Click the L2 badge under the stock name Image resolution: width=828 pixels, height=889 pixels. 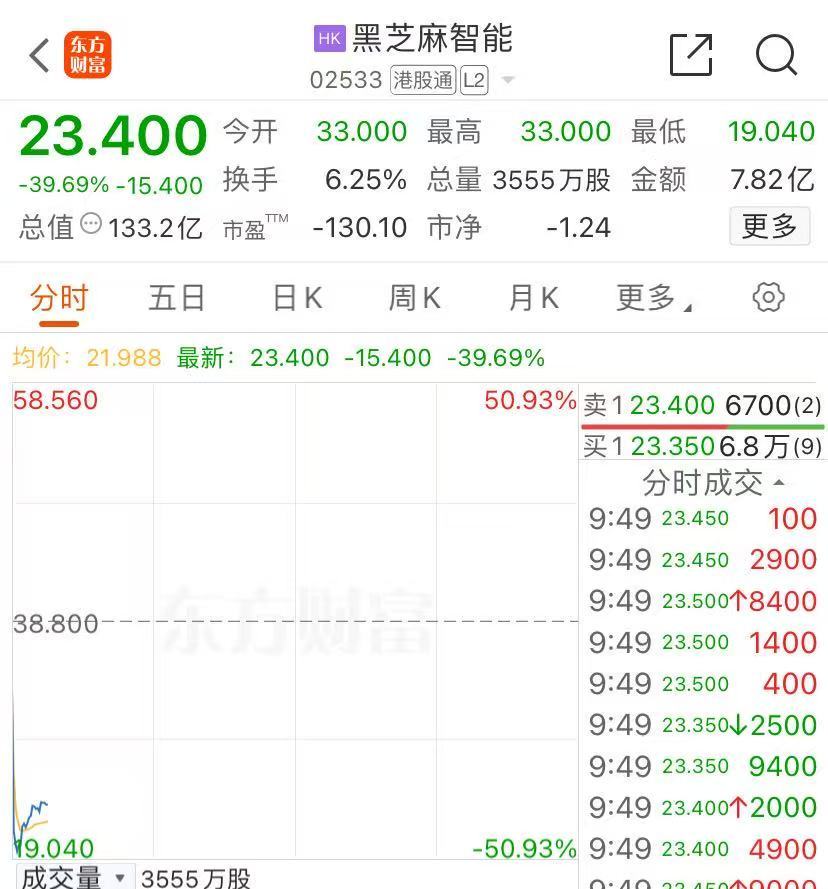pyautogui.click(x=474, y=80)
